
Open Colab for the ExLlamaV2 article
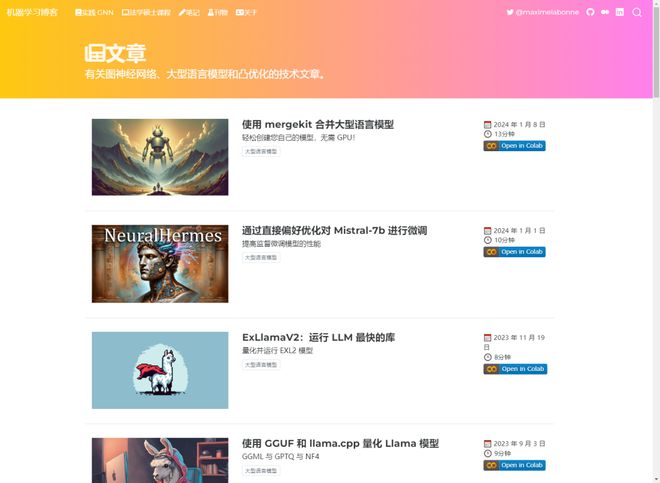(515, 369)
